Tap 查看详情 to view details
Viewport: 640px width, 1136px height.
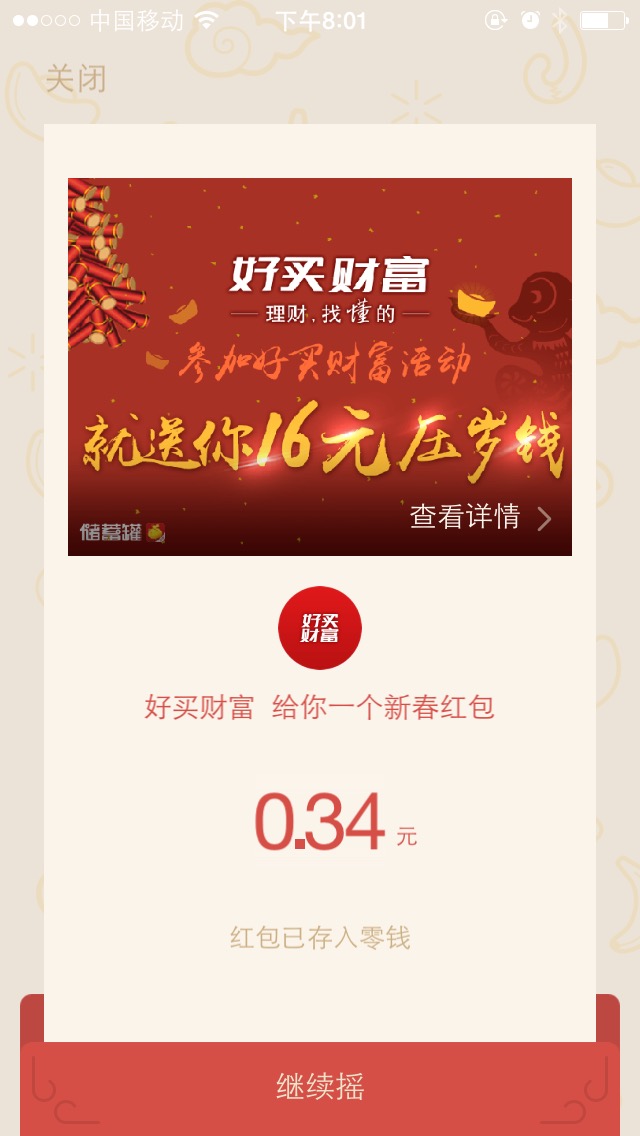[x=480, y=517]
